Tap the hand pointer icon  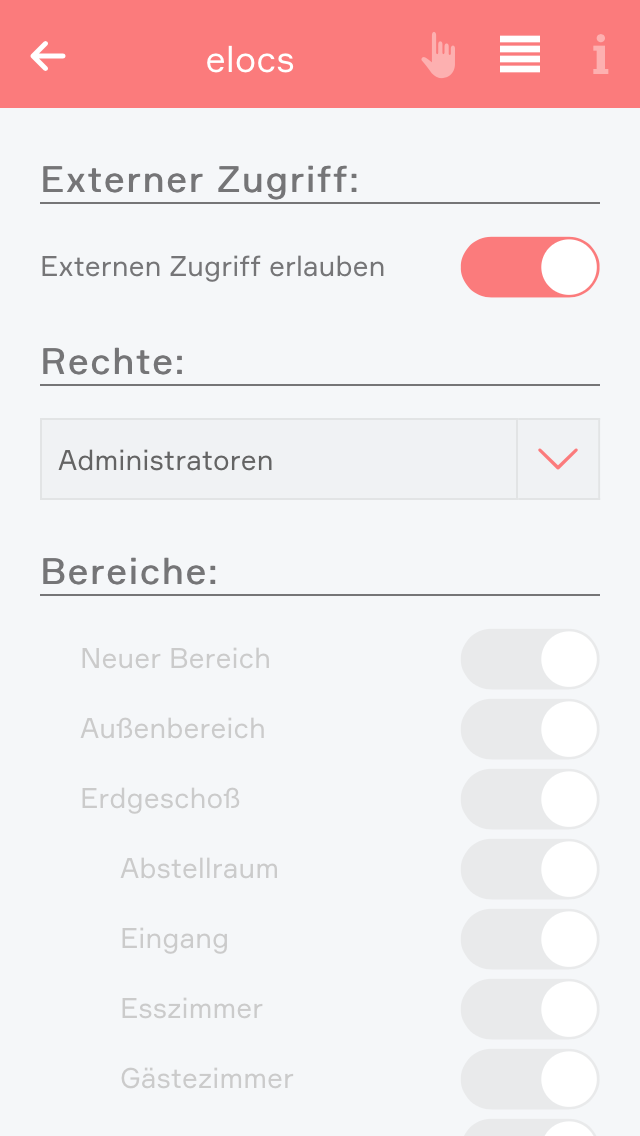click(x=438, y=56)
